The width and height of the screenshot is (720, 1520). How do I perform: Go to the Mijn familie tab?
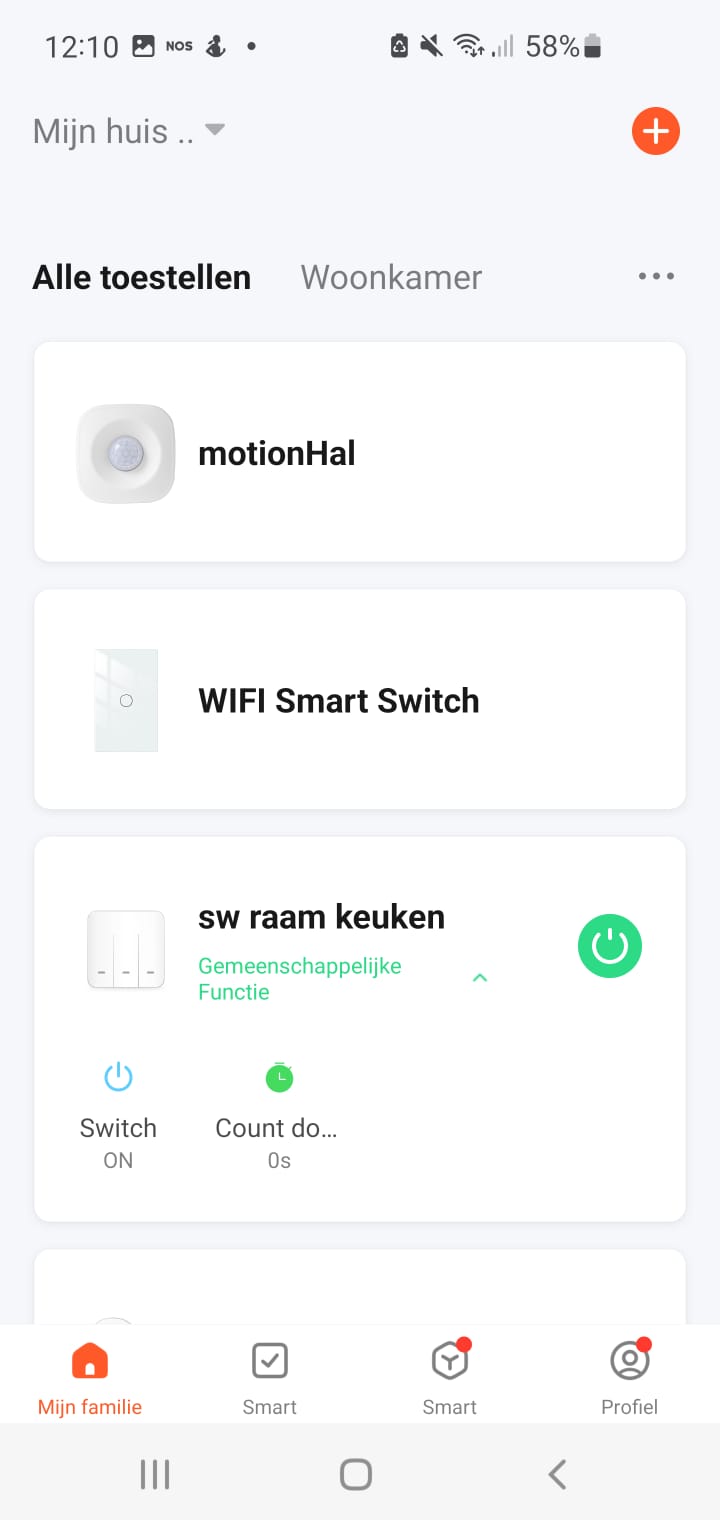90,1378
